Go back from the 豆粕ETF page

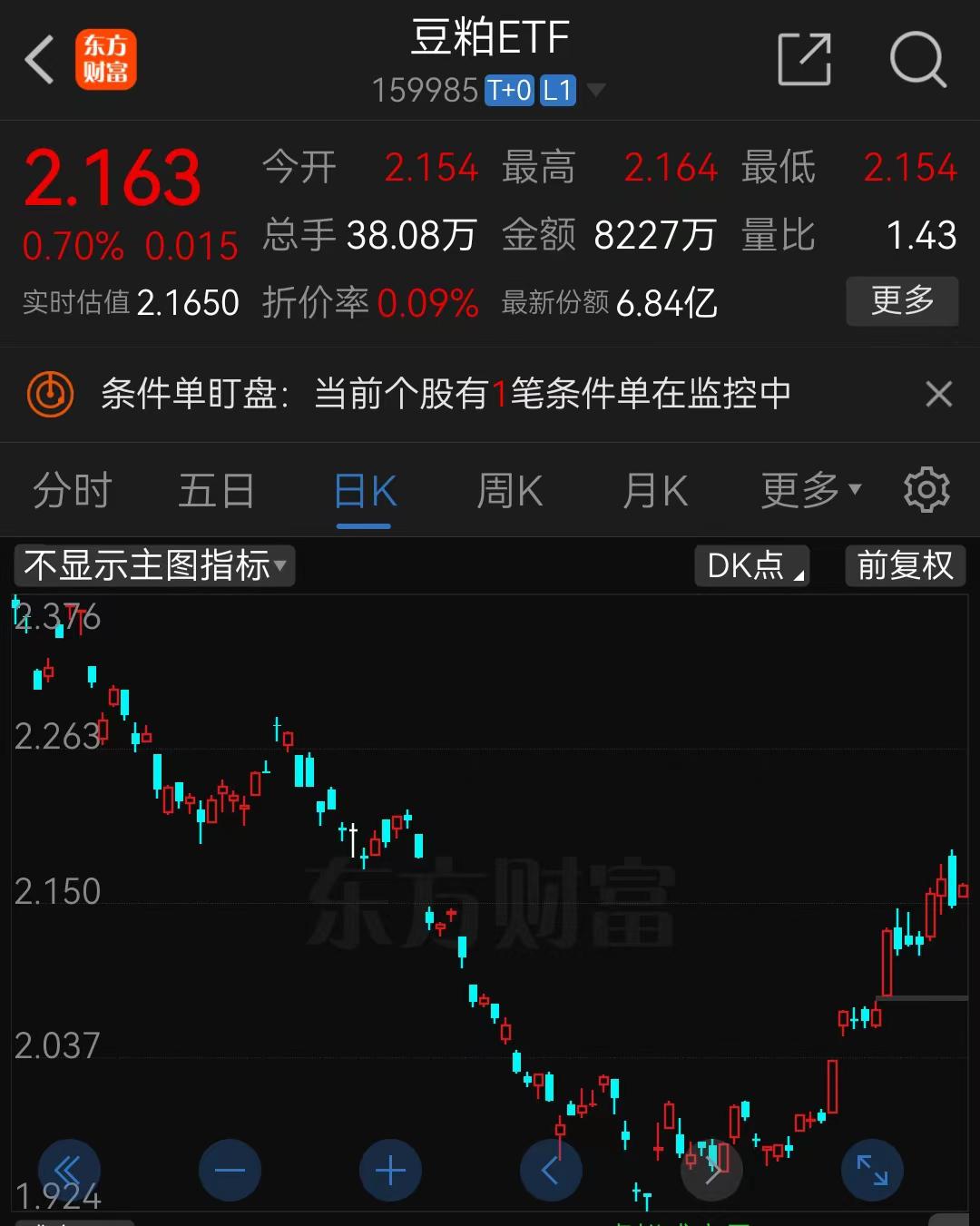pyautogui.click(x=40, y=61)
